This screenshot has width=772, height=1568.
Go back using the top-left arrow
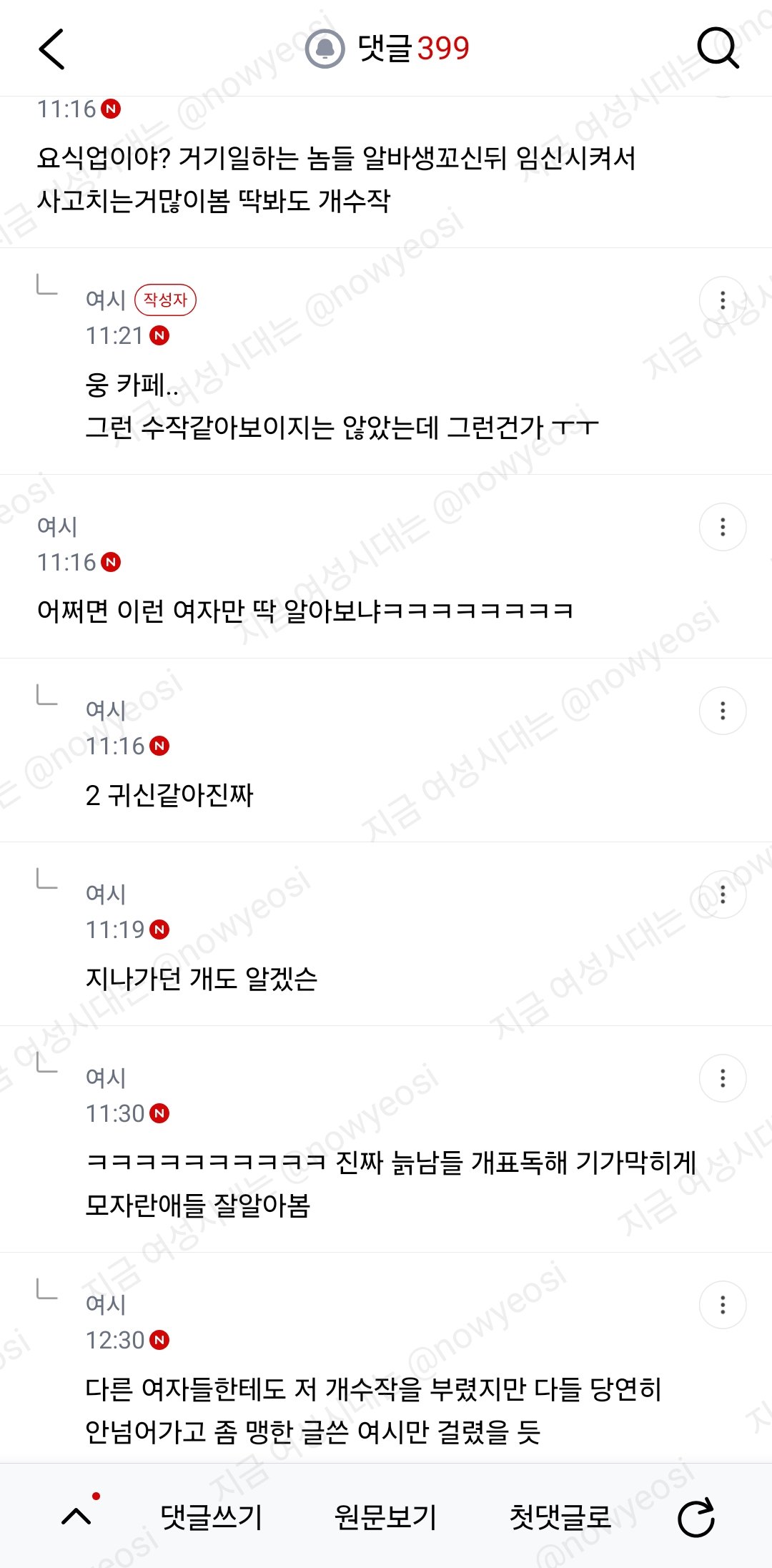51,49
